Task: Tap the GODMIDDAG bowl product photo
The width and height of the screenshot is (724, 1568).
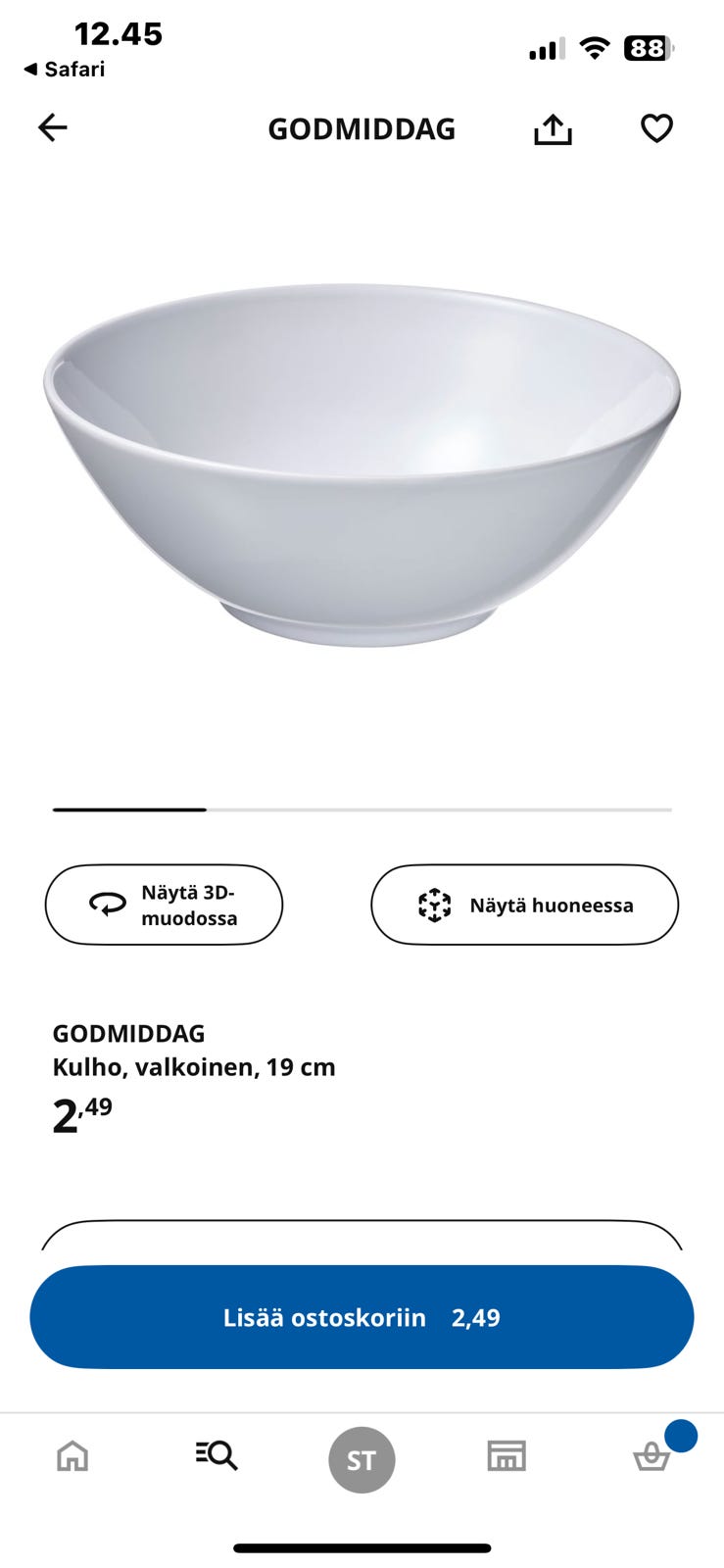Action: point(362,461)
